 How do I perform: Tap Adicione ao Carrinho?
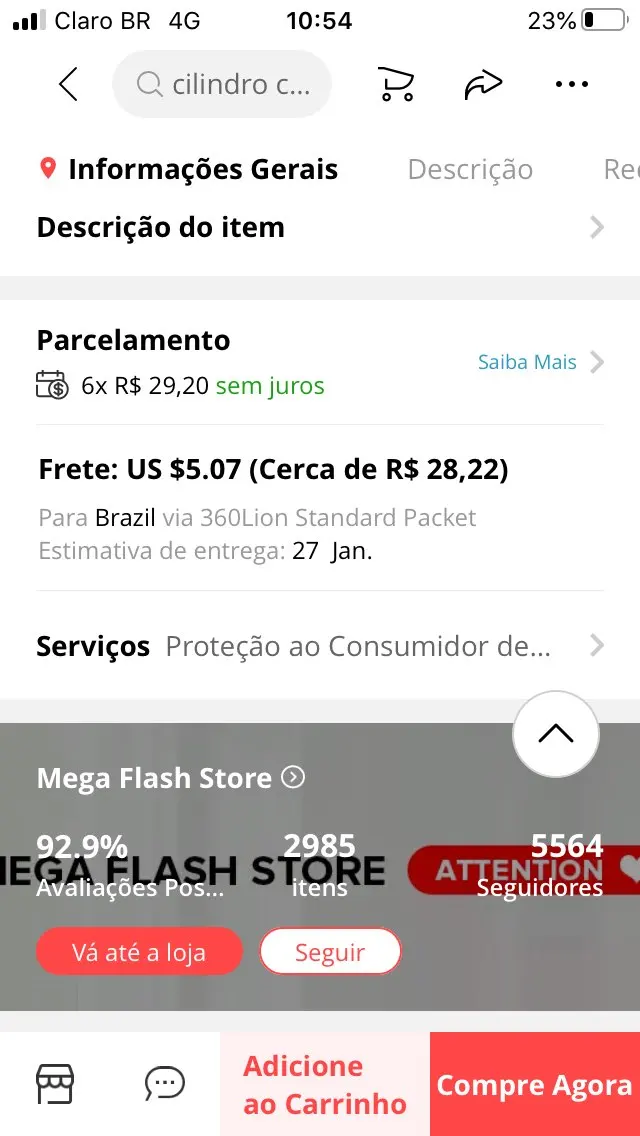325,1084
